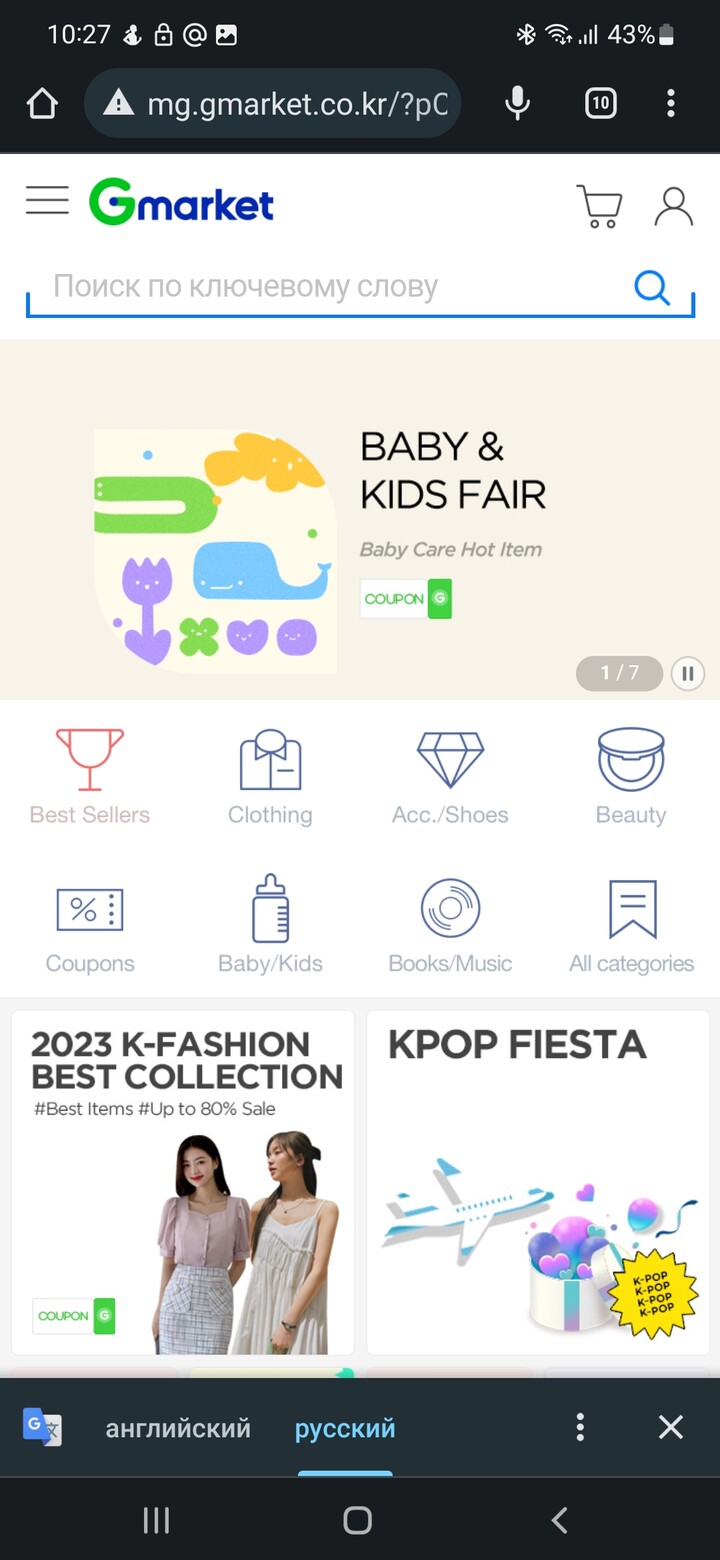Open the browser tab switcher
This screenshot has height=1560, width=720.
point(600,102)
